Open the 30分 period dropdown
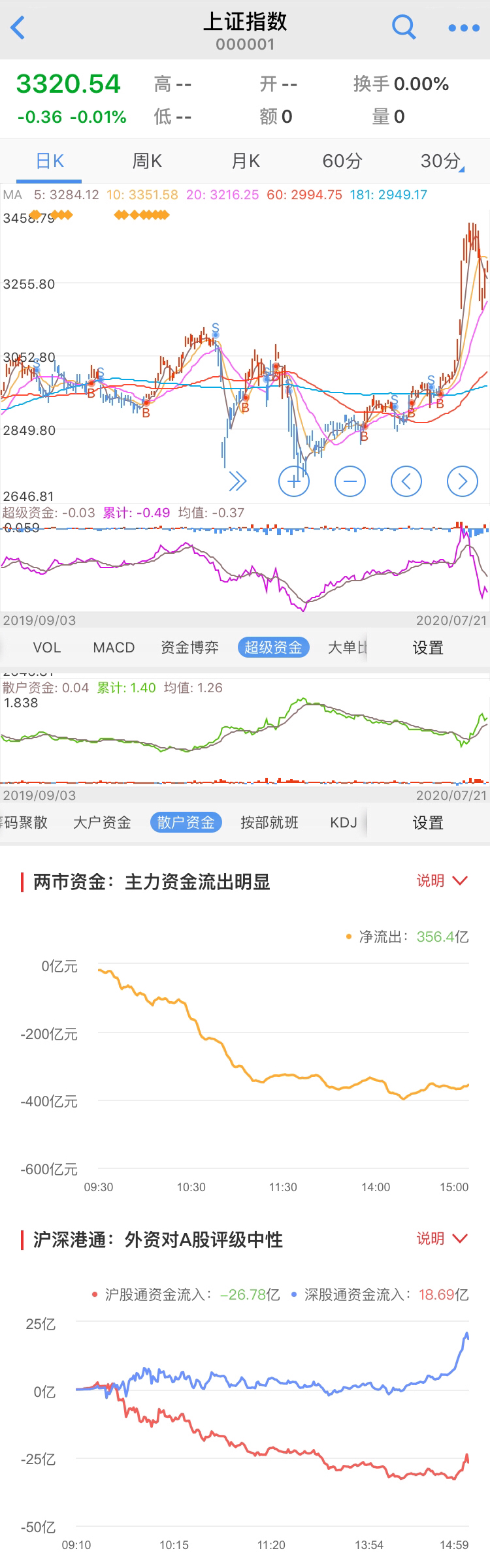This screenshot has width=490, height=1568. 442,161
